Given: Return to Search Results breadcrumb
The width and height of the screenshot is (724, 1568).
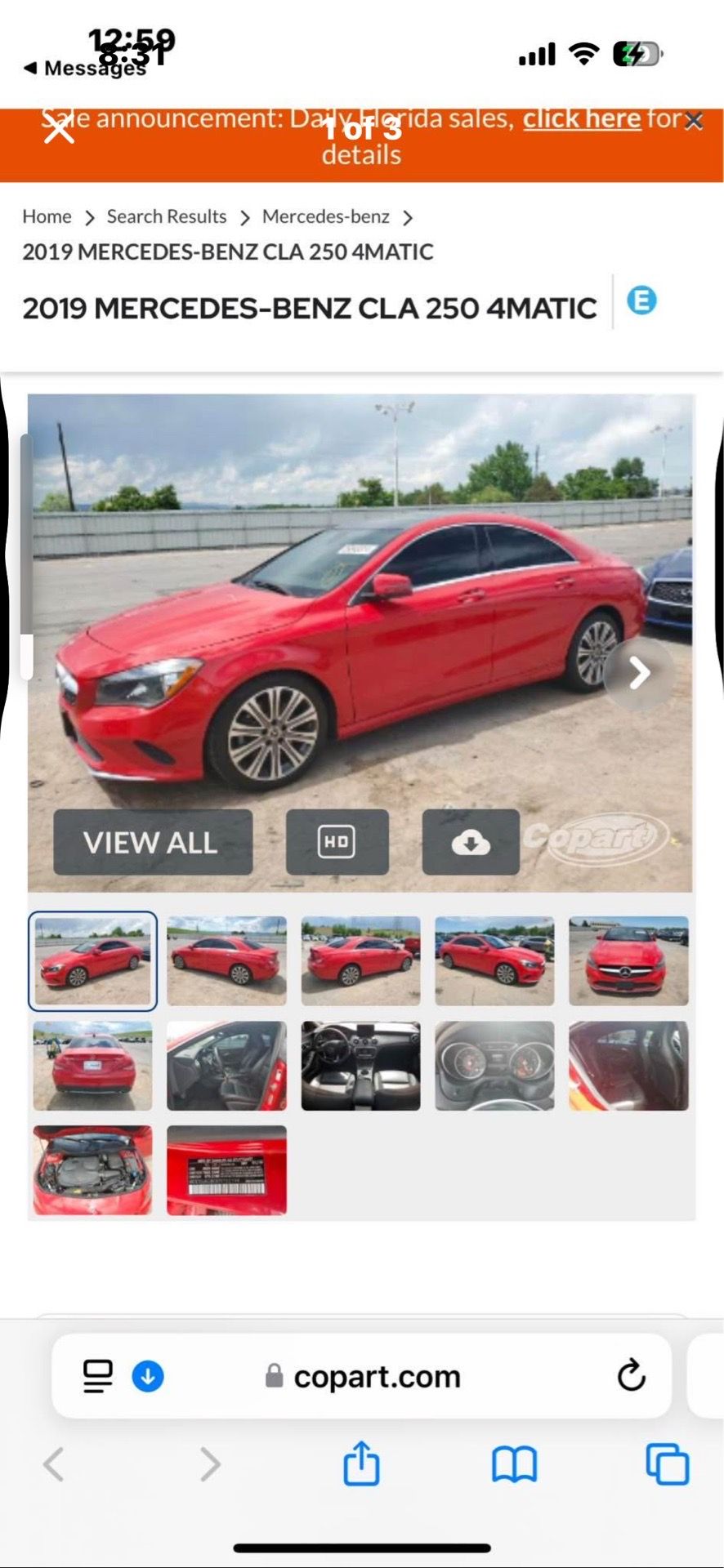Looking at the screenshot, I should [x=167, y=216].
